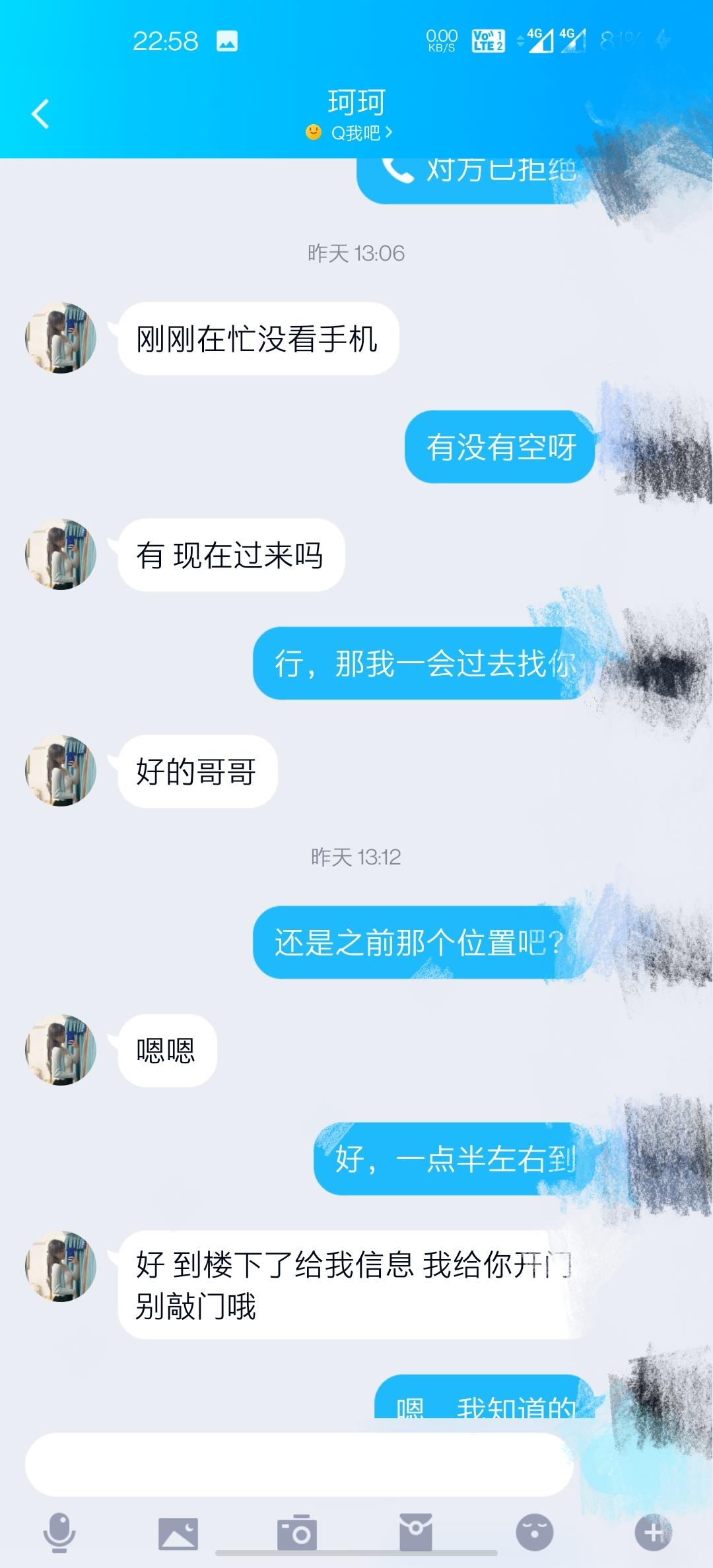This screenshot has height=1568, width=713.
Task: Launch the camera from the toolbar
Action: (297, 1533)
